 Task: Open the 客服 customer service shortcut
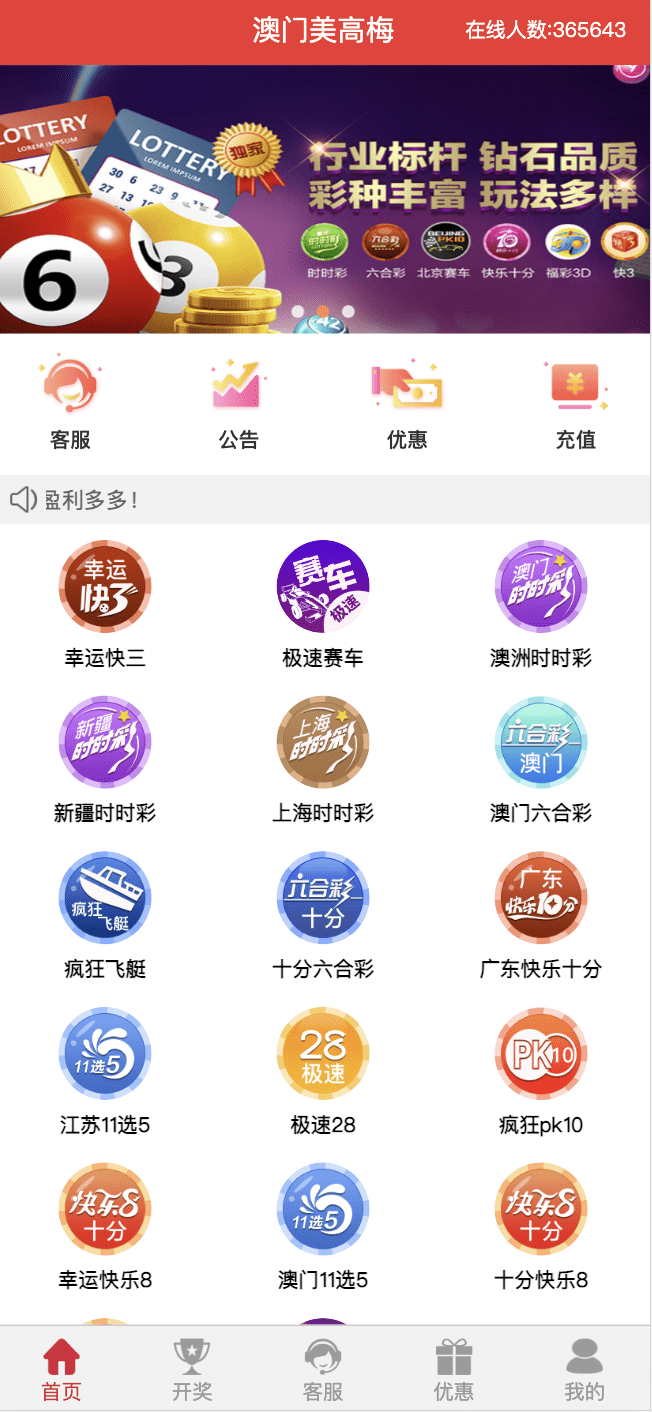[70, 403]
